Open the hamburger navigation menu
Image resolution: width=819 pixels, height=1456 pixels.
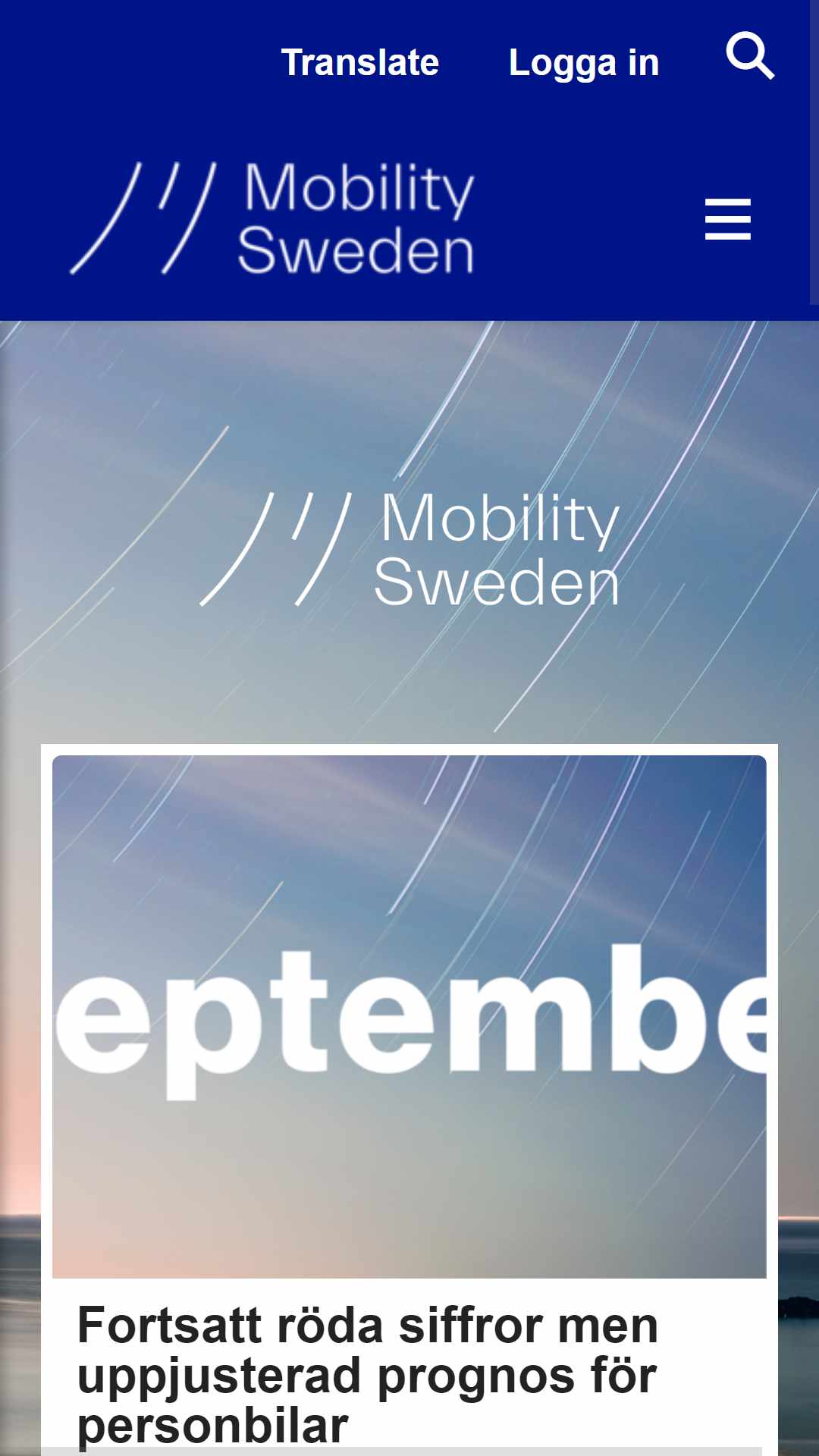click(x=728, y=219)
